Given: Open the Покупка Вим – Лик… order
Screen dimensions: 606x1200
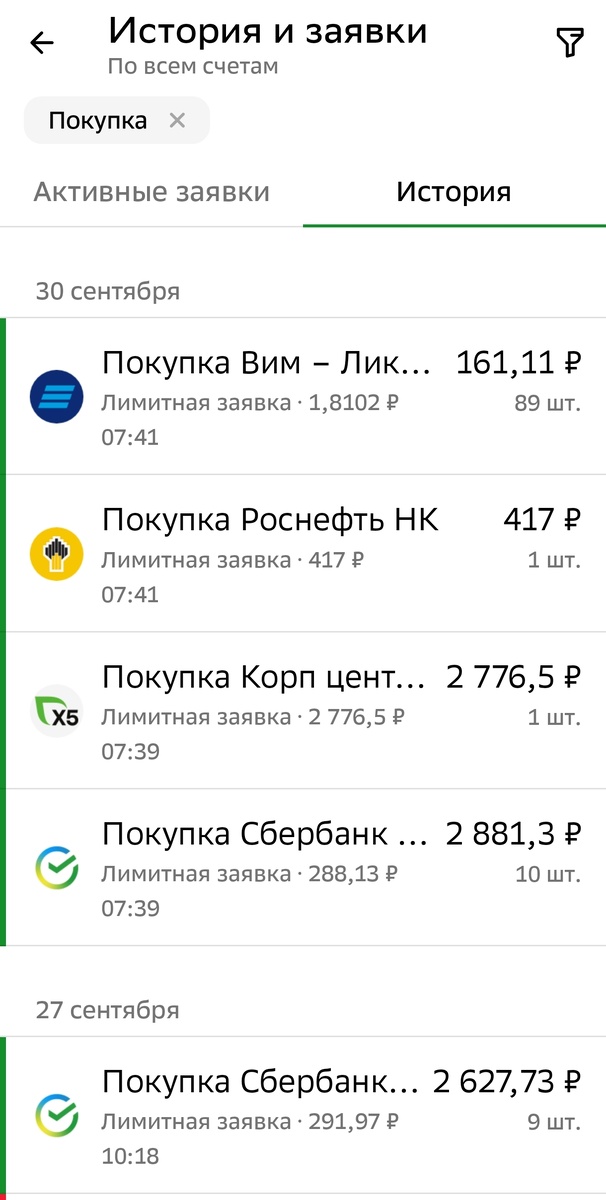Looking at the screenshot, I should [303, 396].
